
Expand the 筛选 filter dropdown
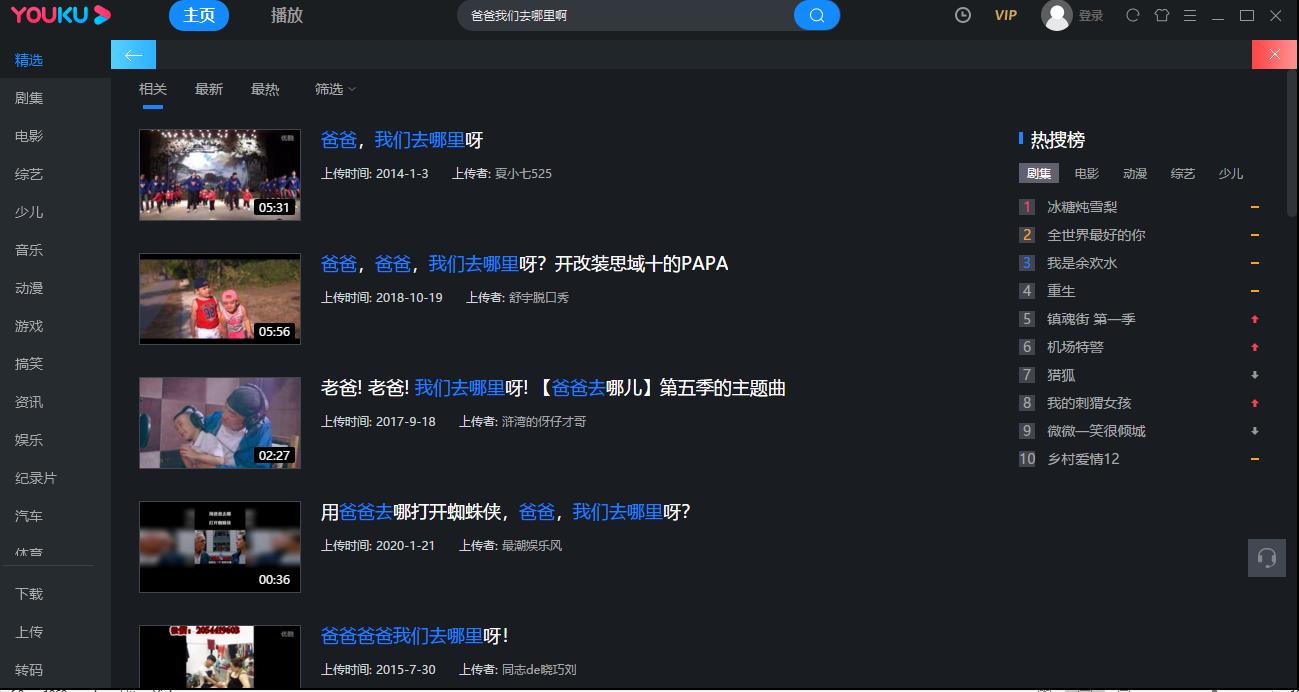(x=335, y=89)
